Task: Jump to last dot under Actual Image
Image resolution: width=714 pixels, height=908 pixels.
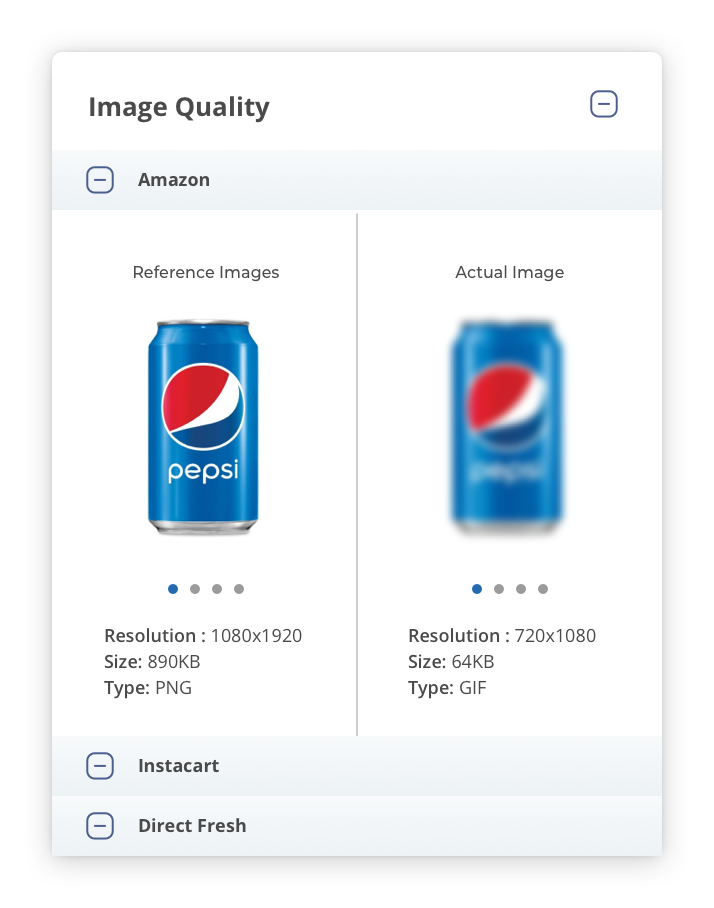Action: click(x=543, y=589)
